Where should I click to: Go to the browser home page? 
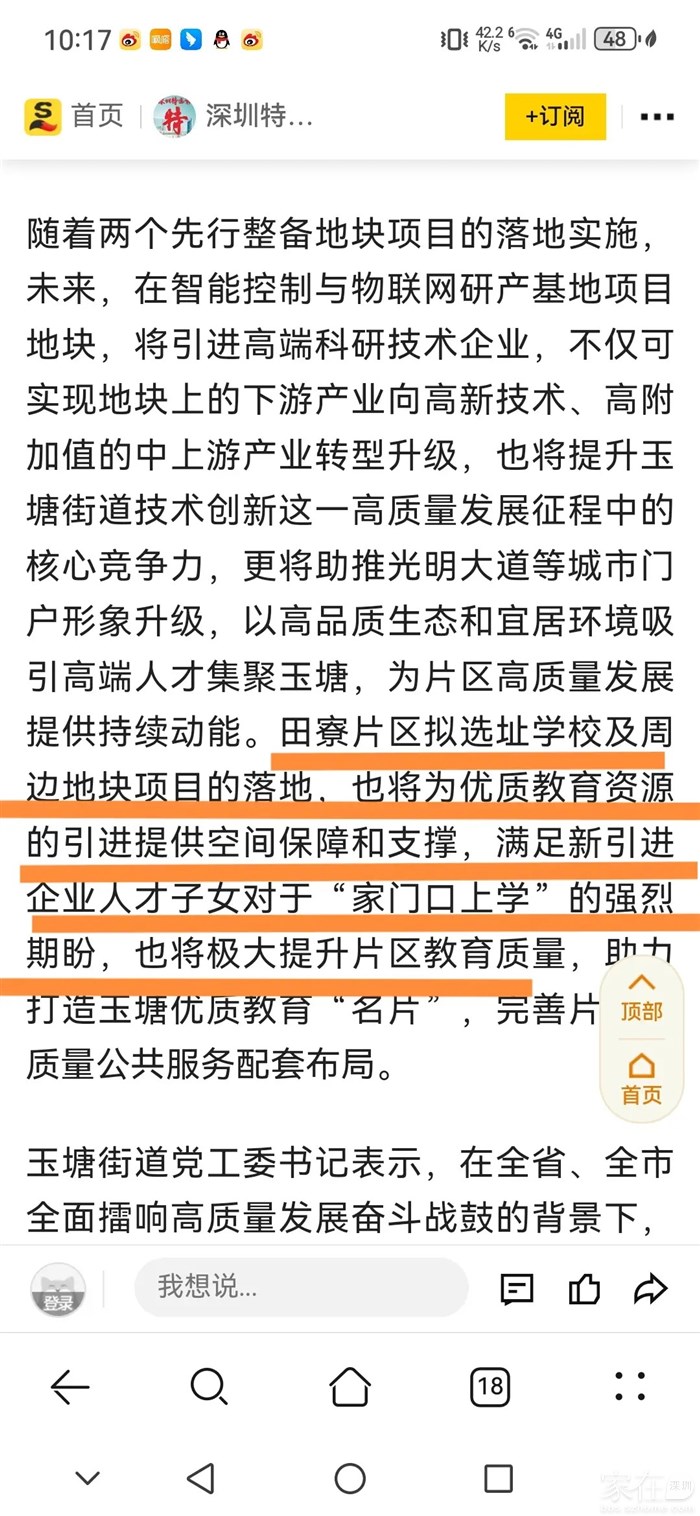[x=350, y=1387]
